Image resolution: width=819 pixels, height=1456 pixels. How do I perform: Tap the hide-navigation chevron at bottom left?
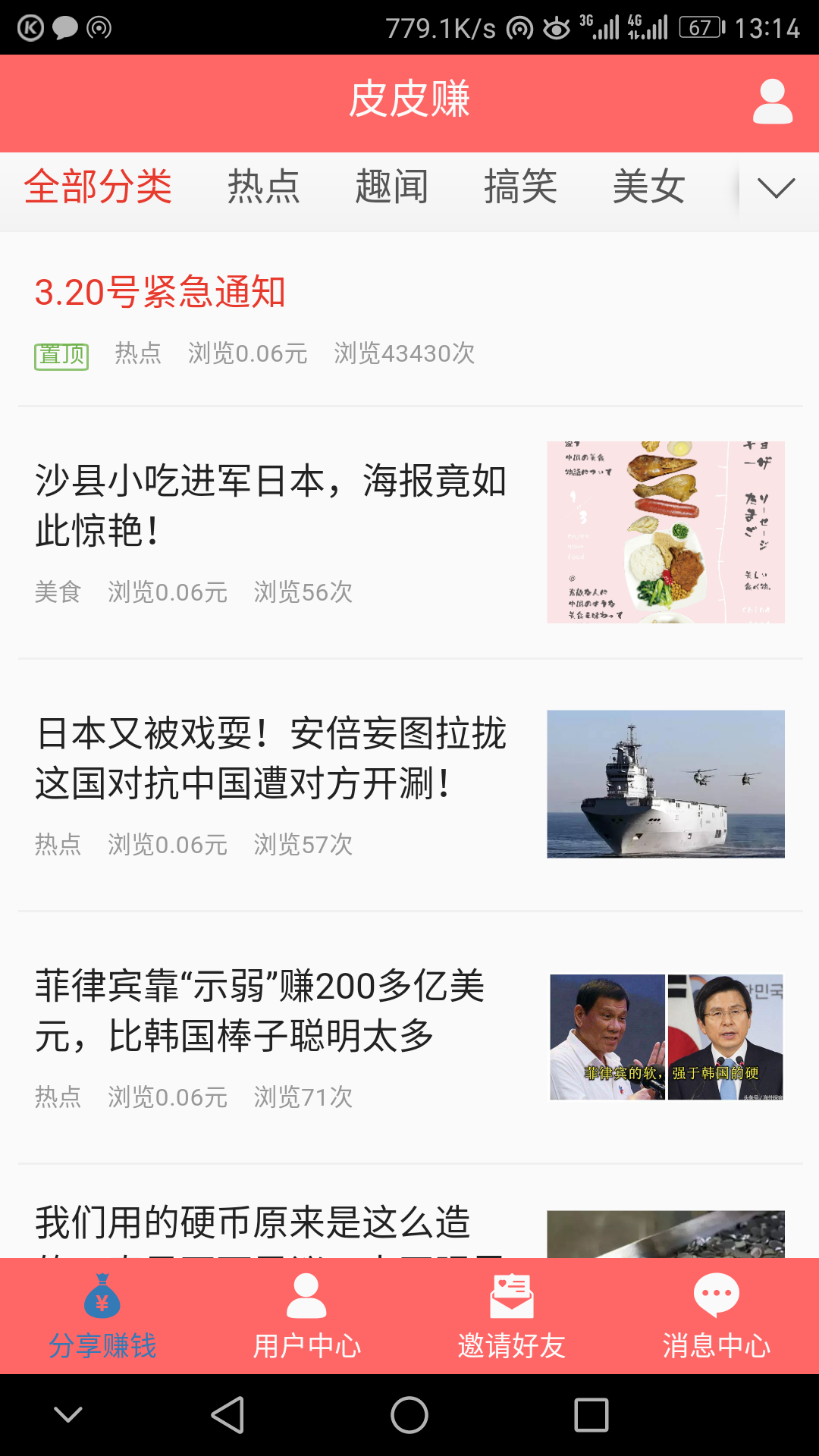pyautogui.click(x=69, y=1413)
